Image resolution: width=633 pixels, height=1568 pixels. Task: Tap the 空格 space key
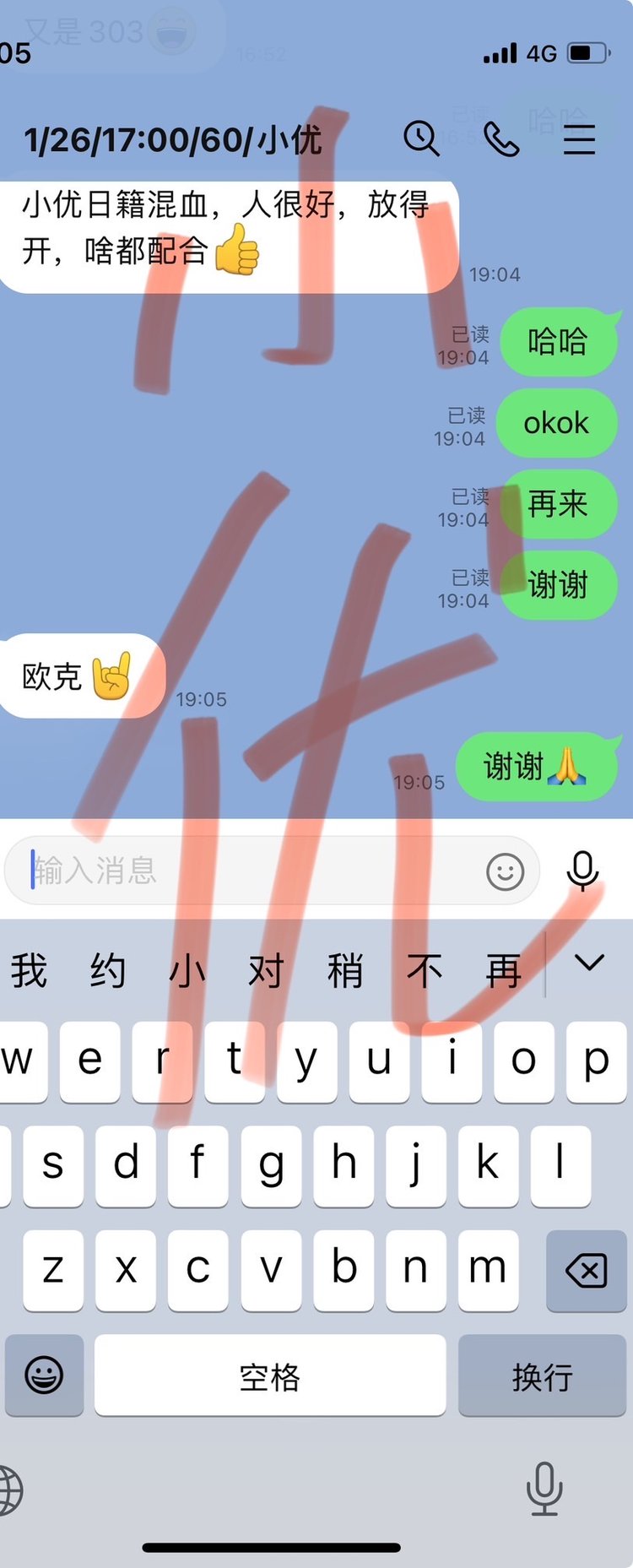click(269, 1376)
